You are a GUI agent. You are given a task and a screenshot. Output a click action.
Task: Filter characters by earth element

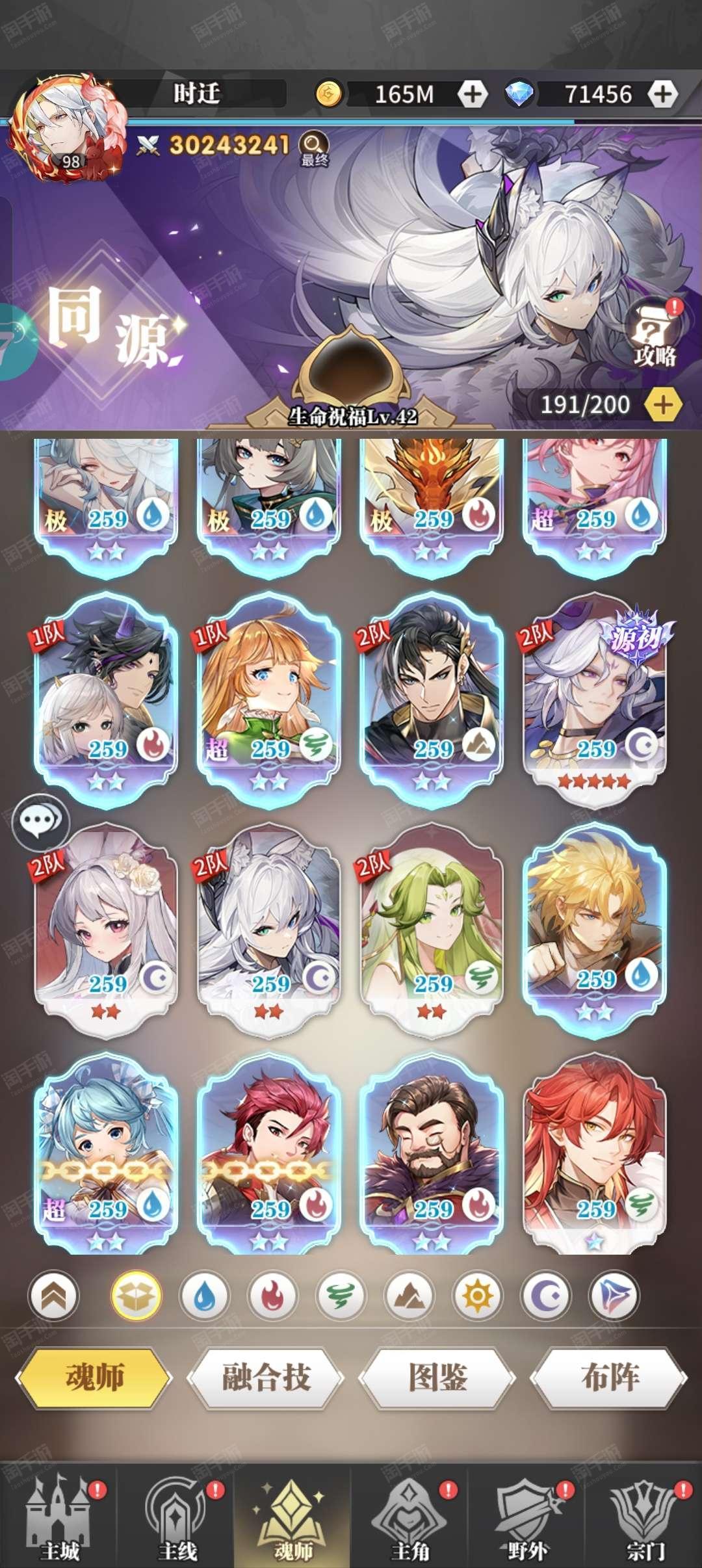pyautogui.click(x=408, y=1296)
